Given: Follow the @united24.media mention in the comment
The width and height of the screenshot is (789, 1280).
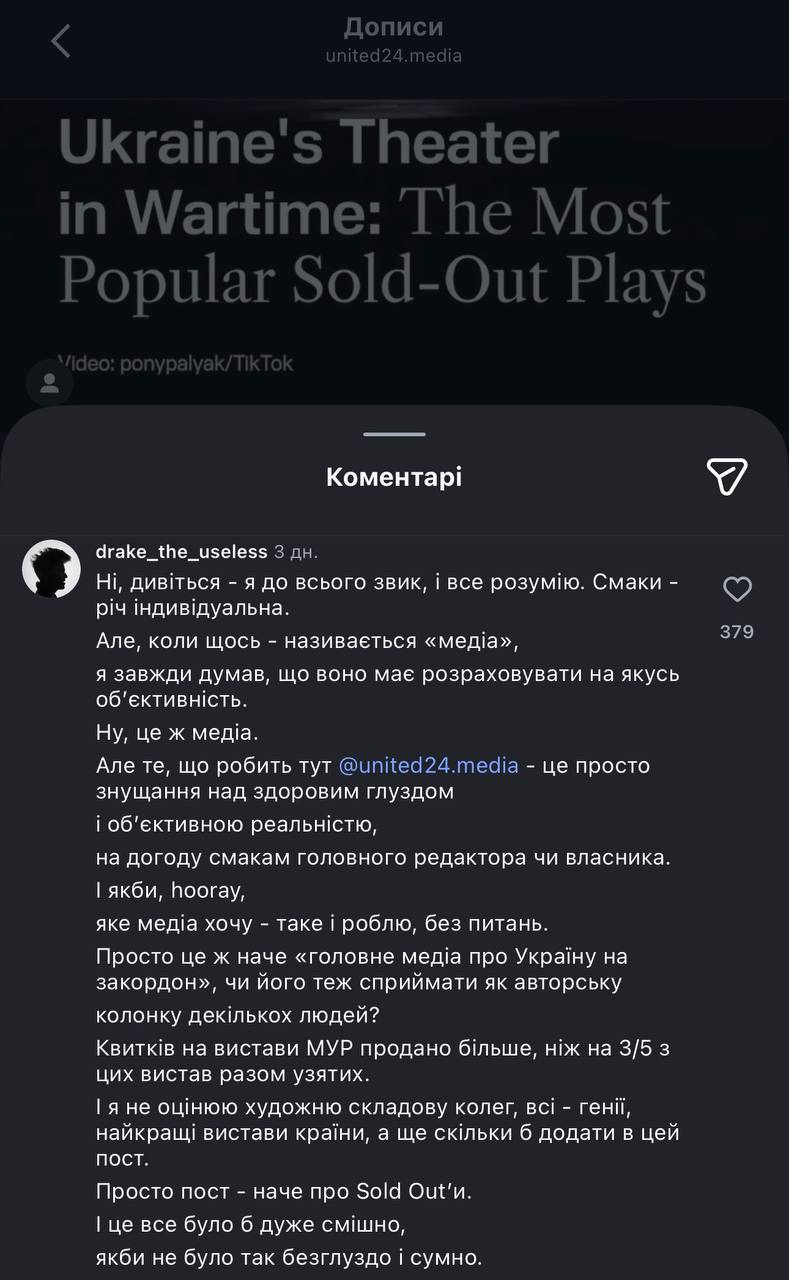Looking at the screenshot, I should coord(429,765).
